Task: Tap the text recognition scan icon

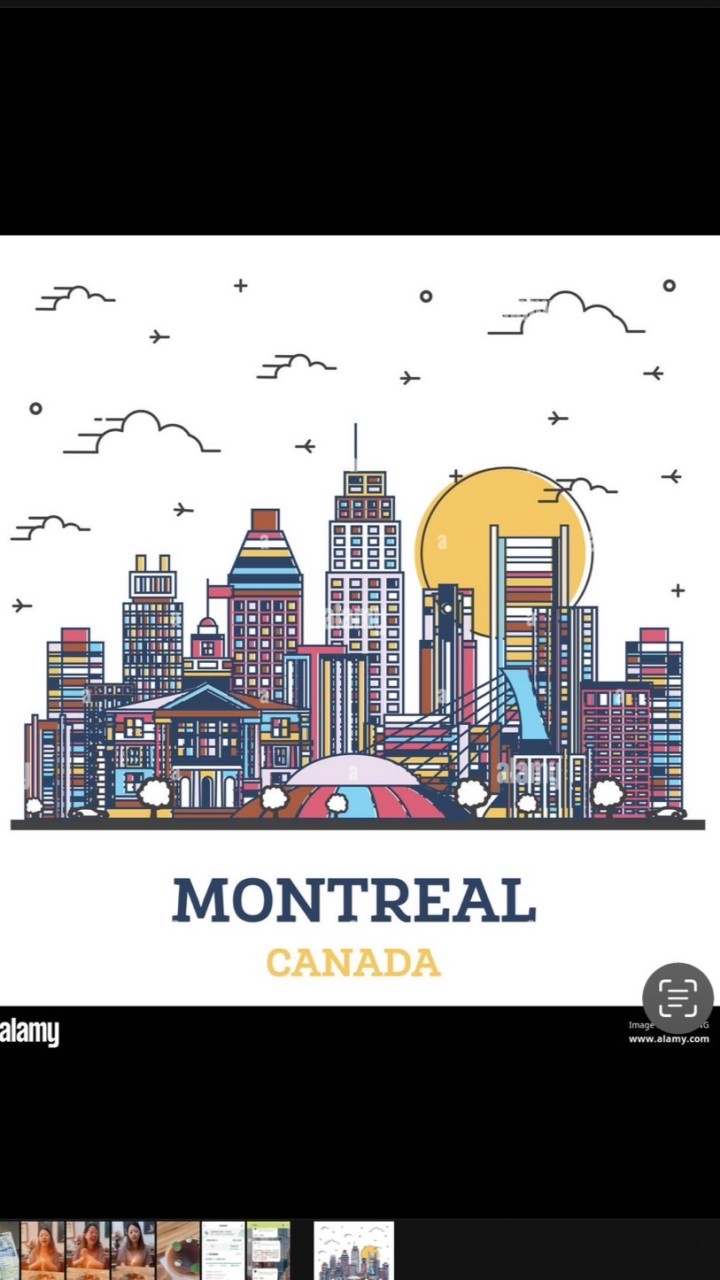Action: (677, 997)
